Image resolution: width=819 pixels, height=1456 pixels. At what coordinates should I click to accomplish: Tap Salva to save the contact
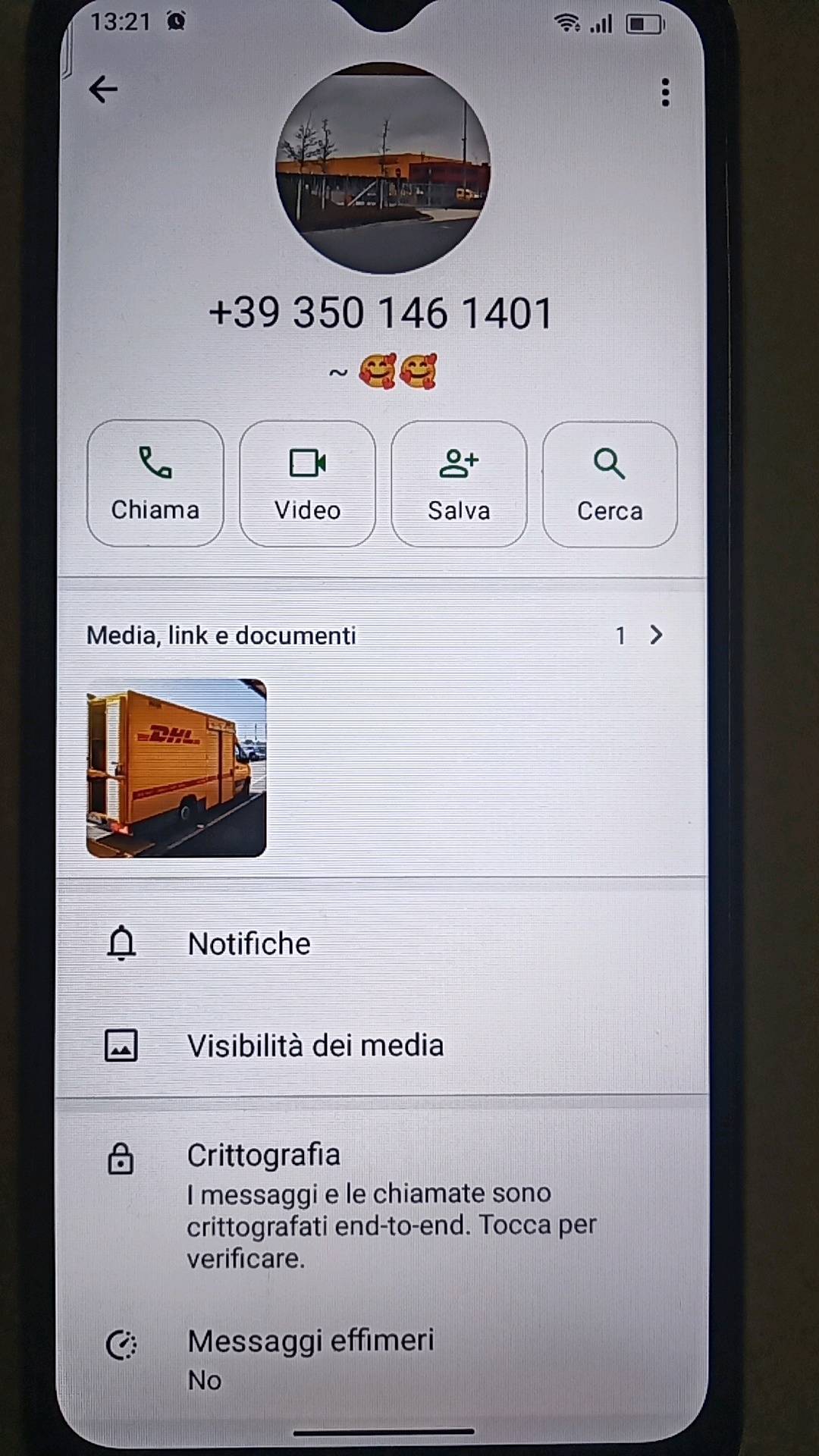click(x=458, y=484)
